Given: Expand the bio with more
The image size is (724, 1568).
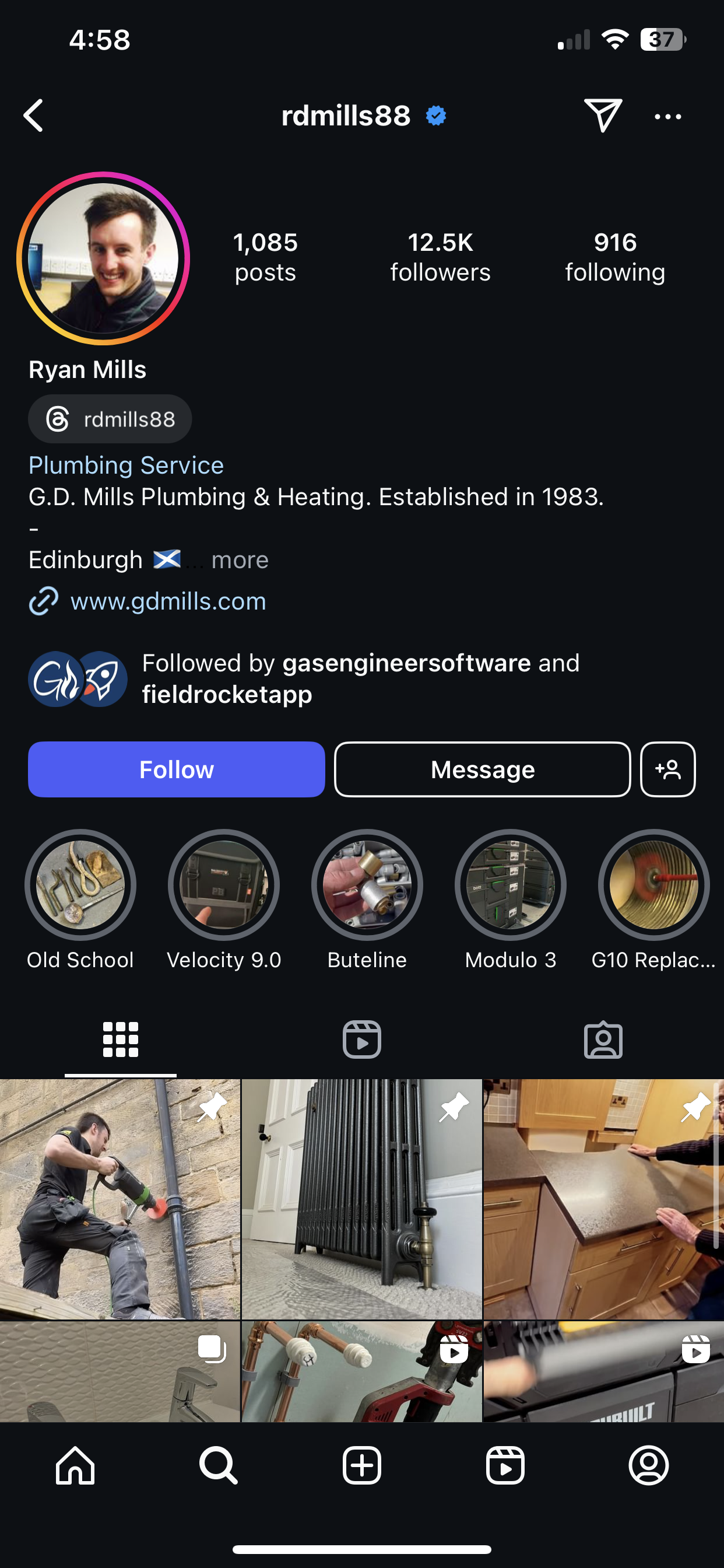Looking at the screenshot, I should (x=240, y=560).
